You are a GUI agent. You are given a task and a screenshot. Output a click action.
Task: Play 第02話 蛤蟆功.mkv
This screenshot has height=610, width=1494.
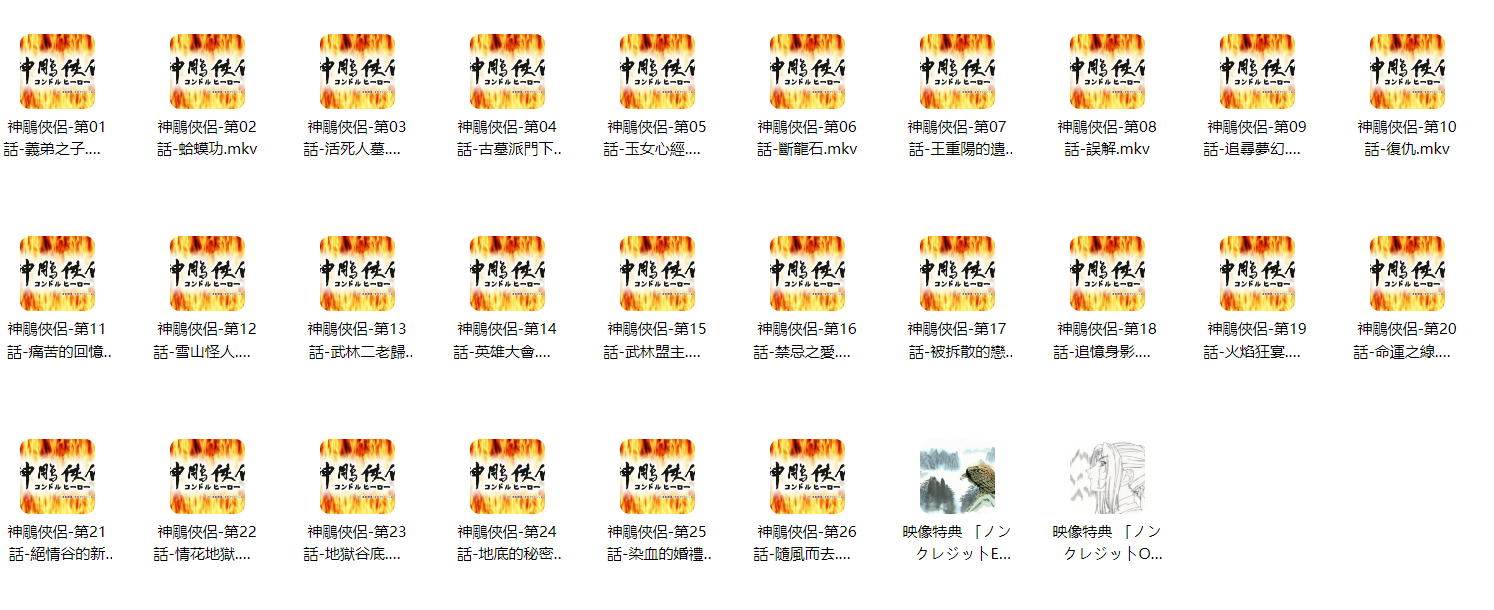click(207, 72)
